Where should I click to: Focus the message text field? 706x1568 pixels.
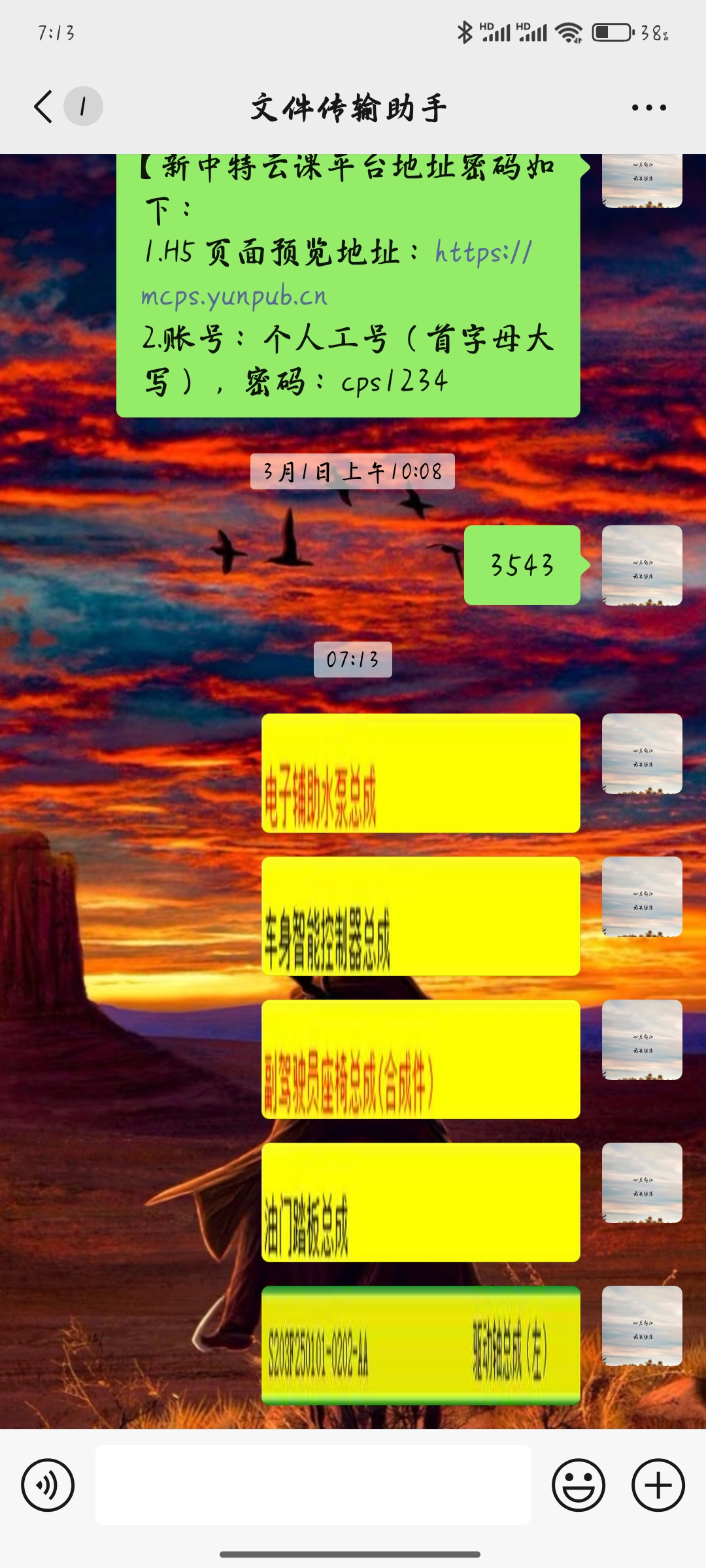312,1484
